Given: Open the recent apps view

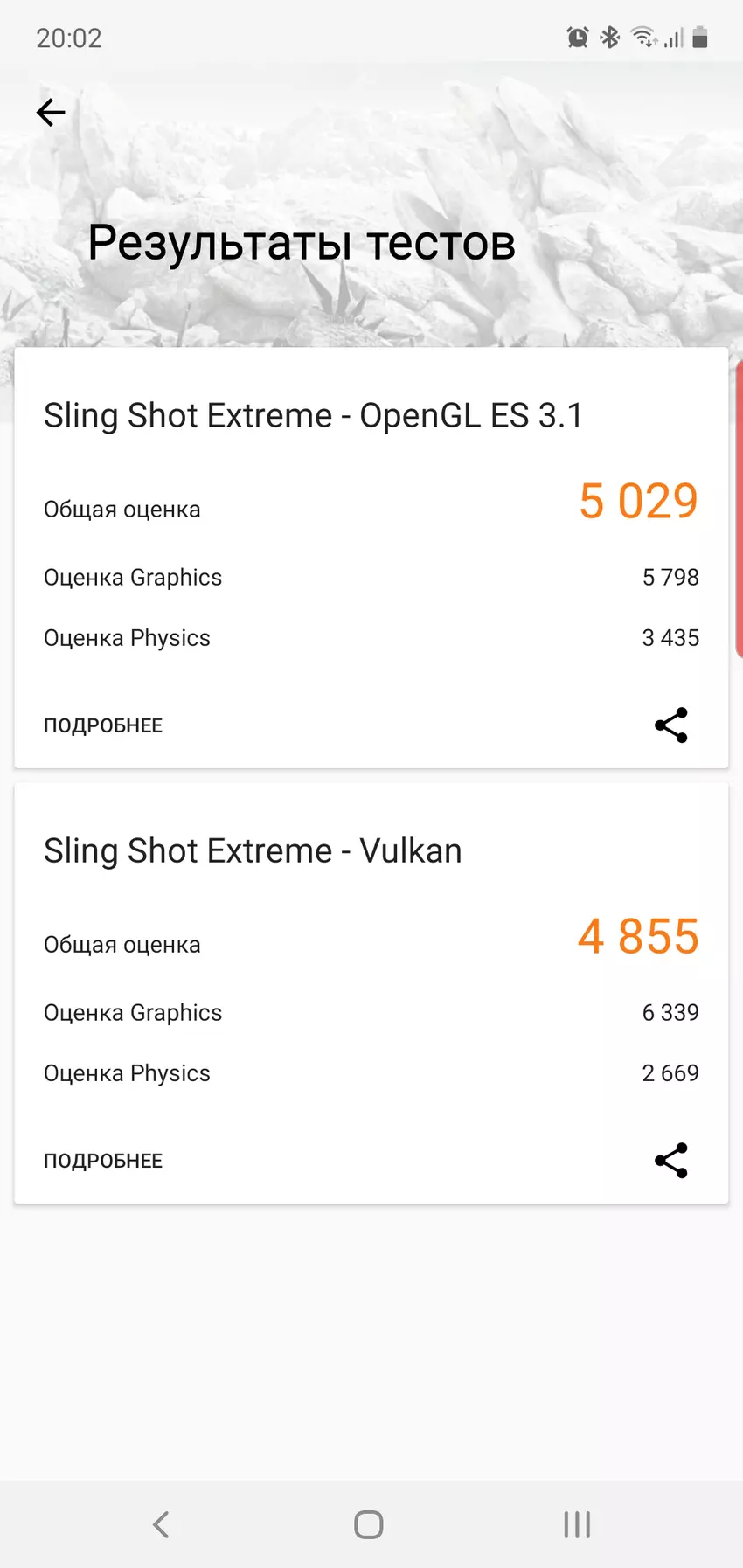Looking at the screenshot, I should click(577, 1524).
